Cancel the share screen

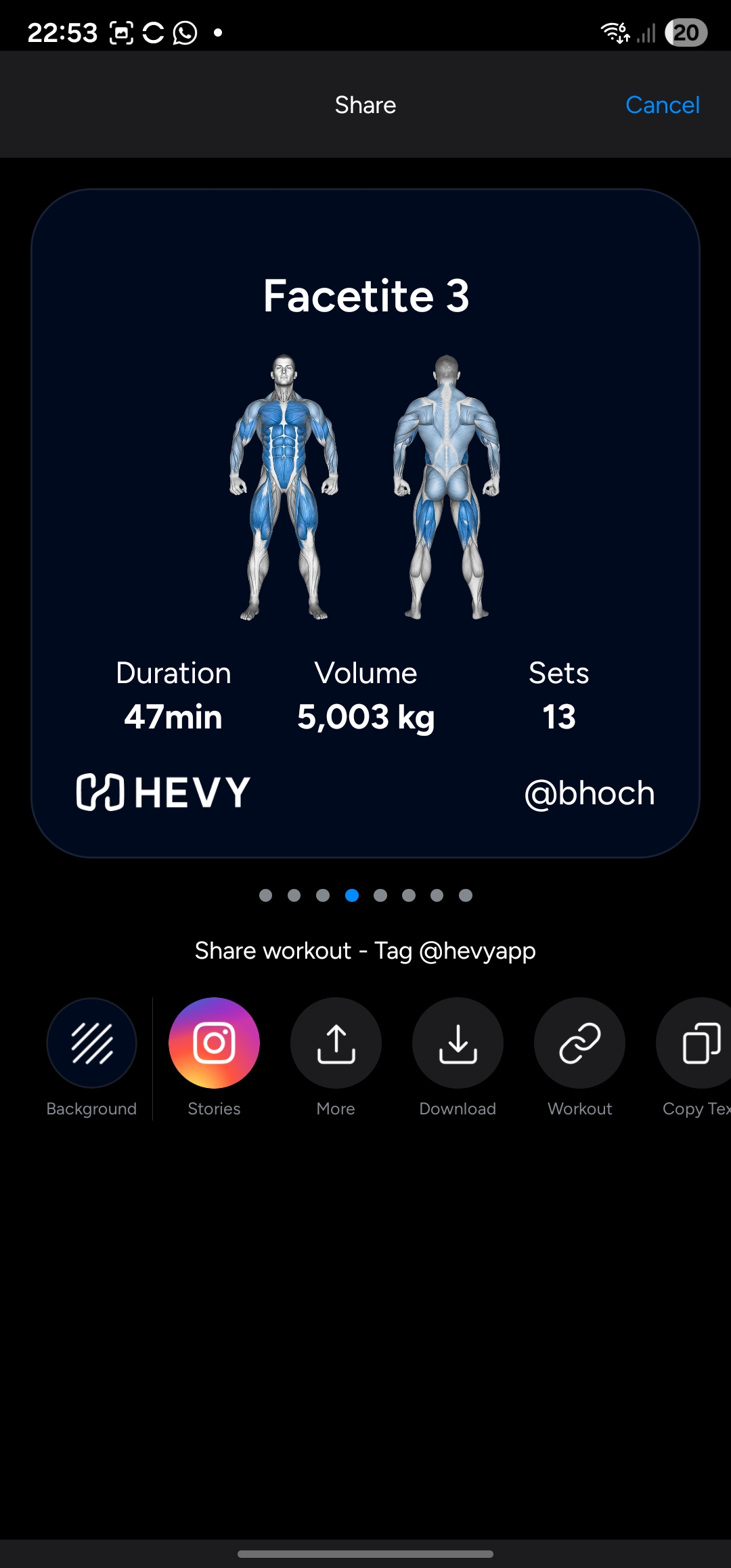pyautogui.click(x=662, y=105)
